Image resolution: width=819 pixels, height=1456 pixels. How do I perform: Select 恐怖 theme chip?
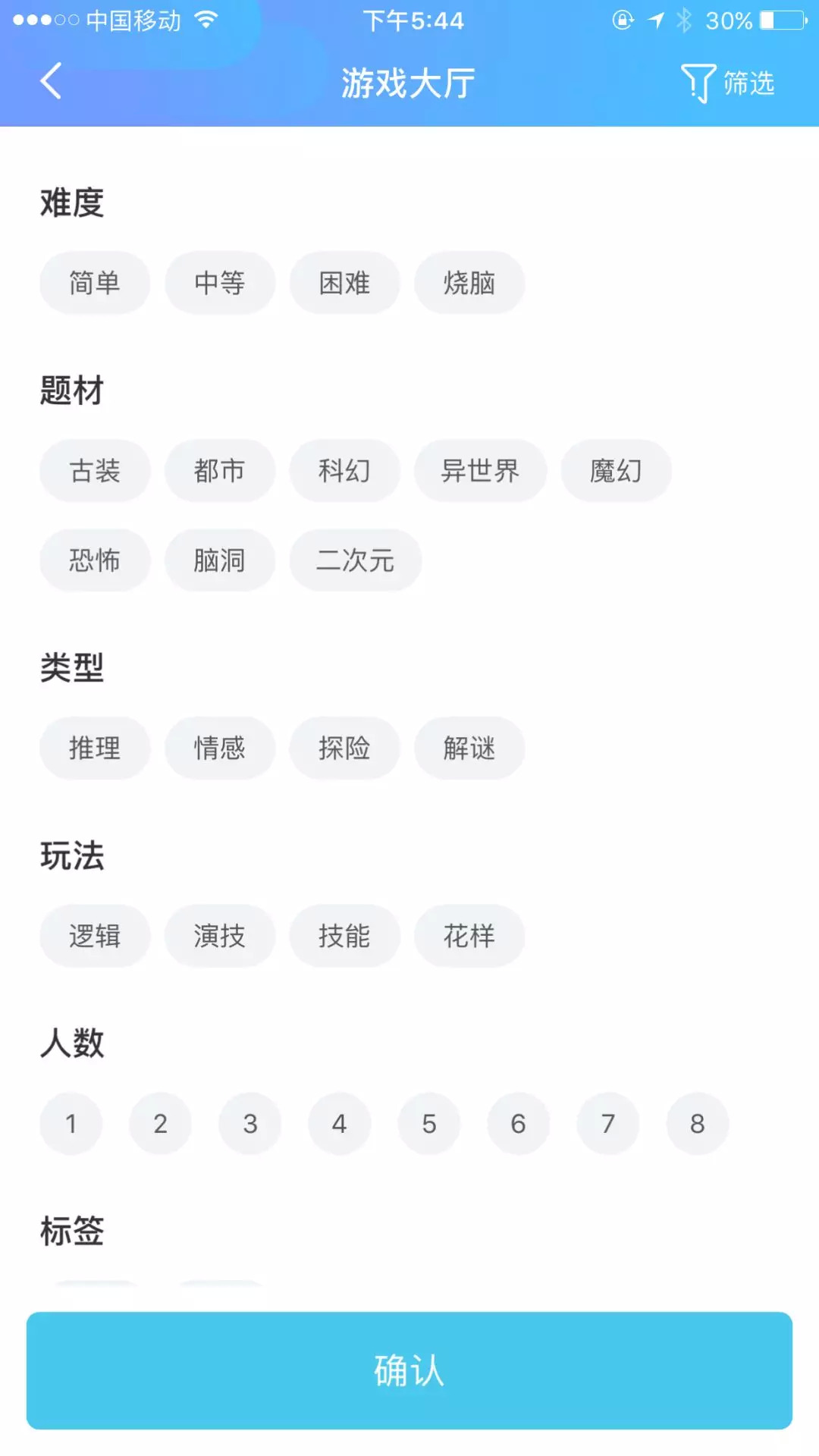(95, 560)
